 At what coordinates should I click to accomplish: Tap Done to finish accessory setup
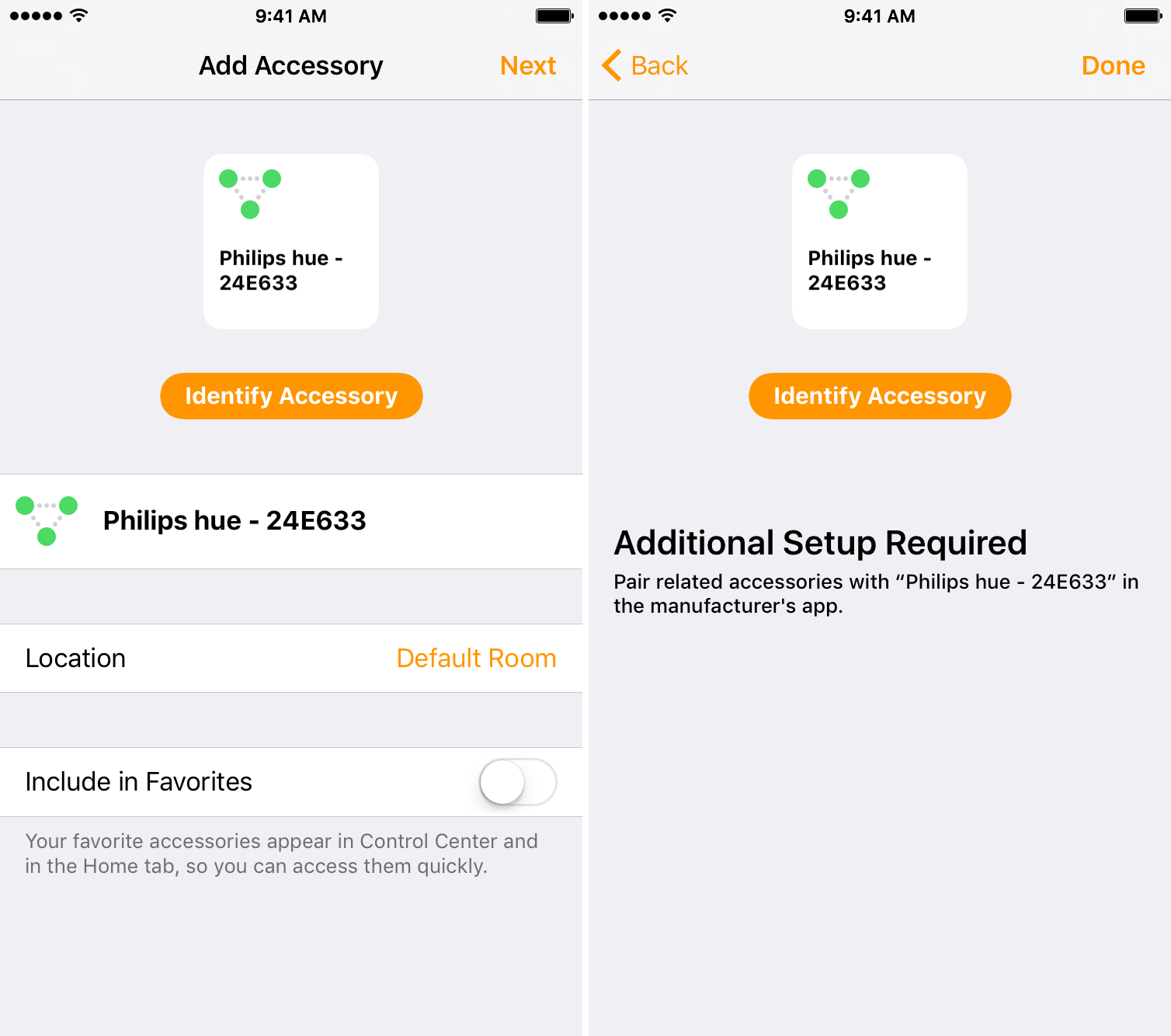(1112, 66)
